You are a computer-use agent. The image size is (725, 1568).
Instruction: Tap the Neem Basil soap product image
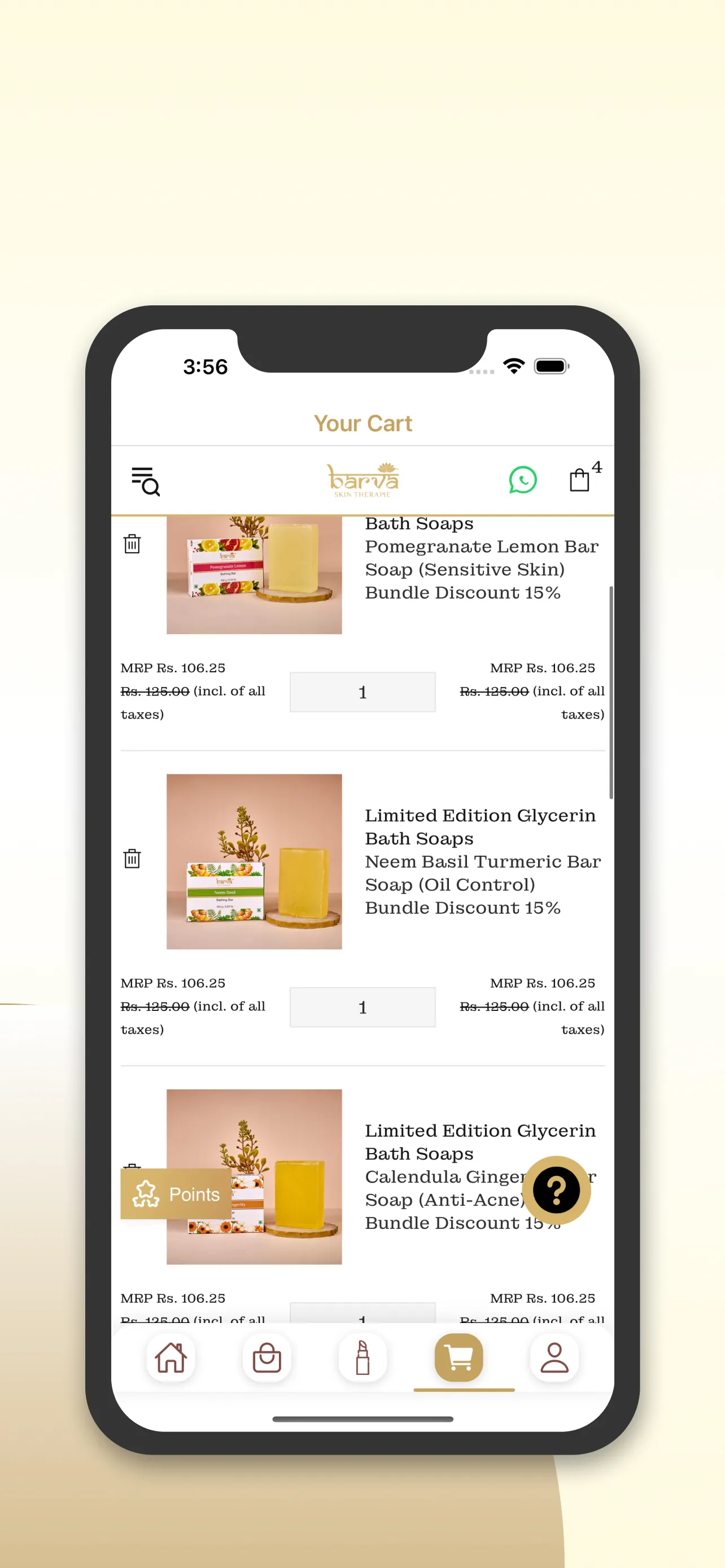pos(254,860)
